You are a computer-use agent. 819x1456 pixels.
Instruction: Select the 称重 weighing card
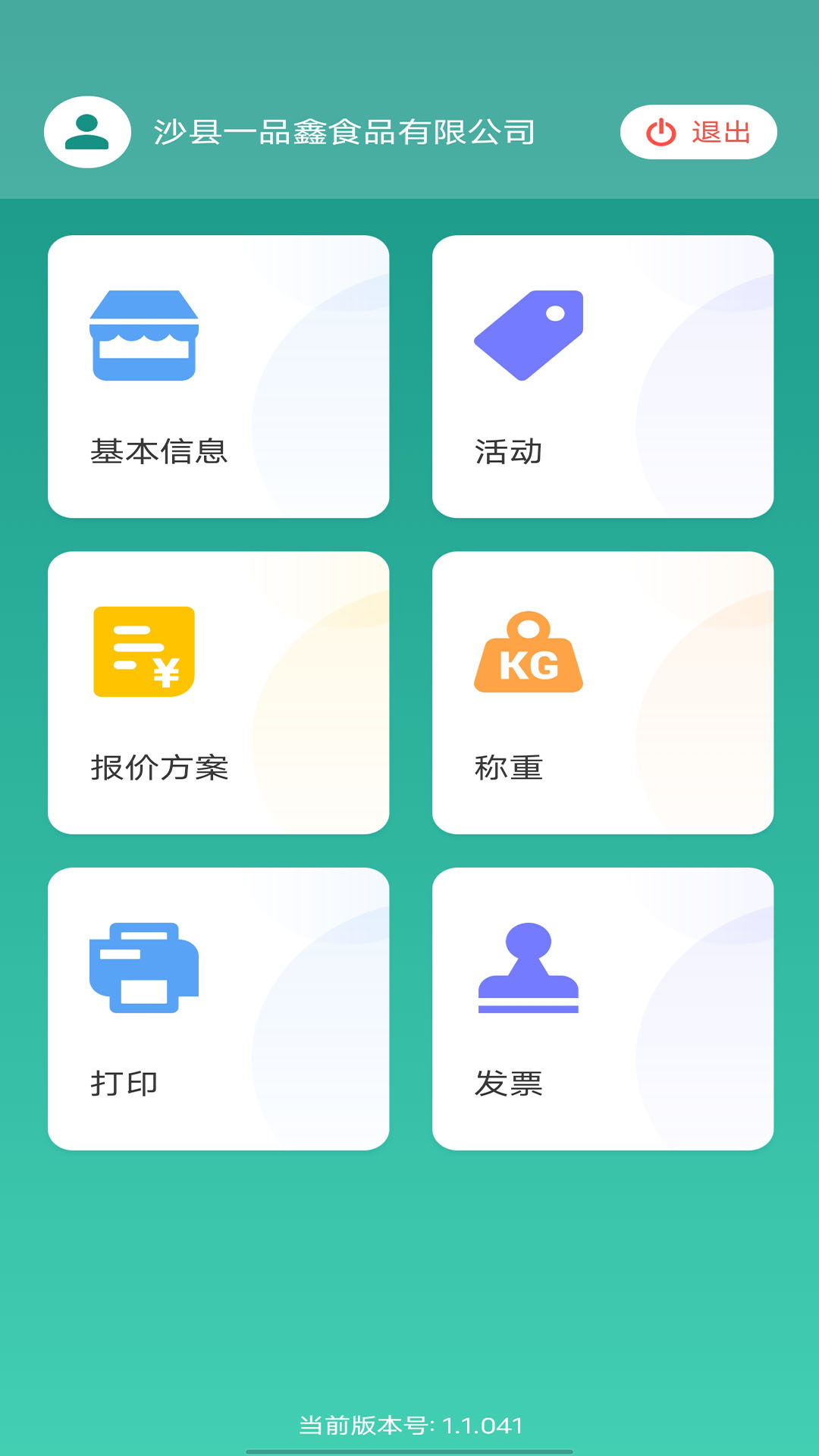pos(603,693)
